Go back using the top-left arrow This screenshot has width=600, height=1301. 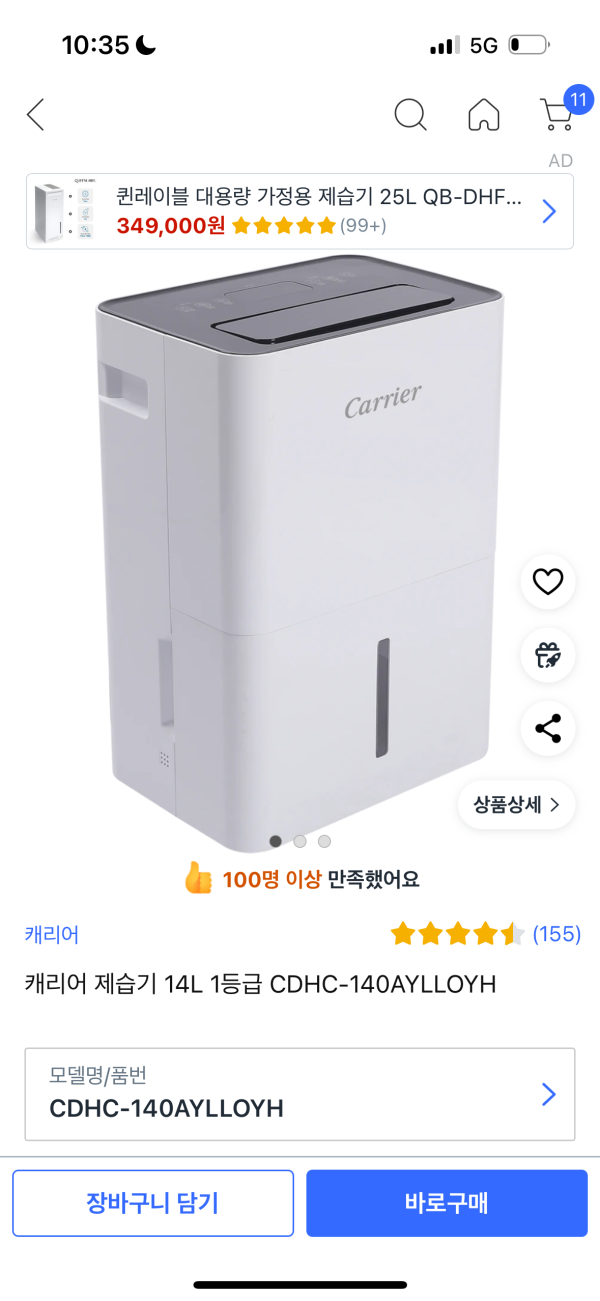tap(35, 115)
